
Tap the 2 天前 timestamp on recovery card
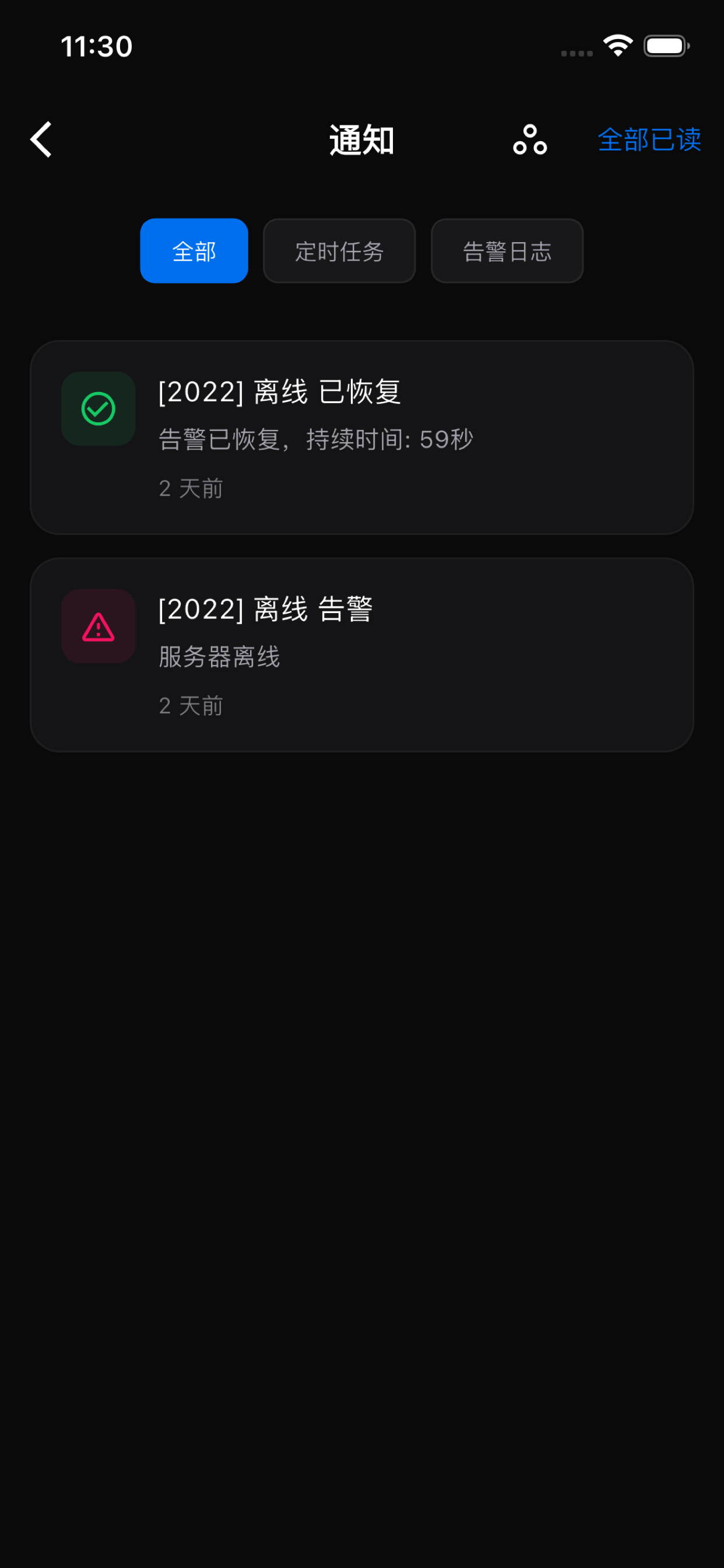tap(191, 488)
